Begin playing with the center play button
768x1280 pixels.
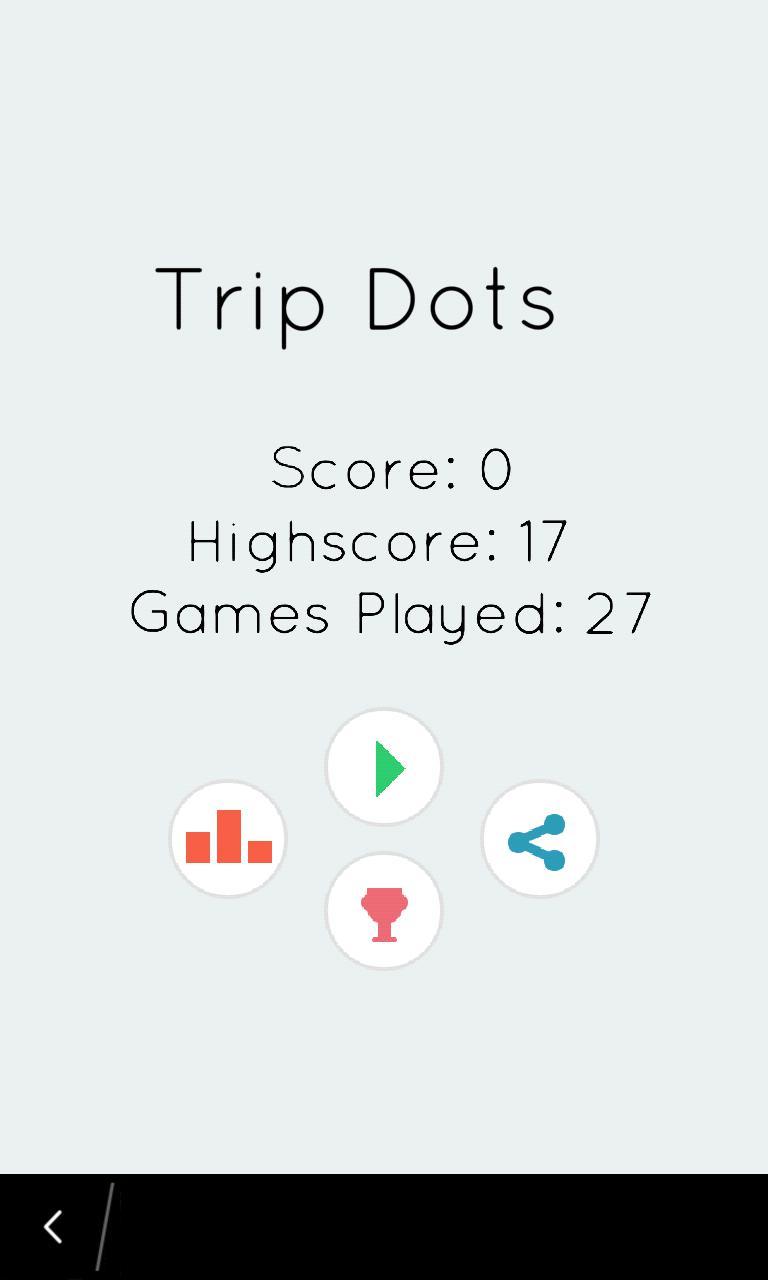pos(384,767)
